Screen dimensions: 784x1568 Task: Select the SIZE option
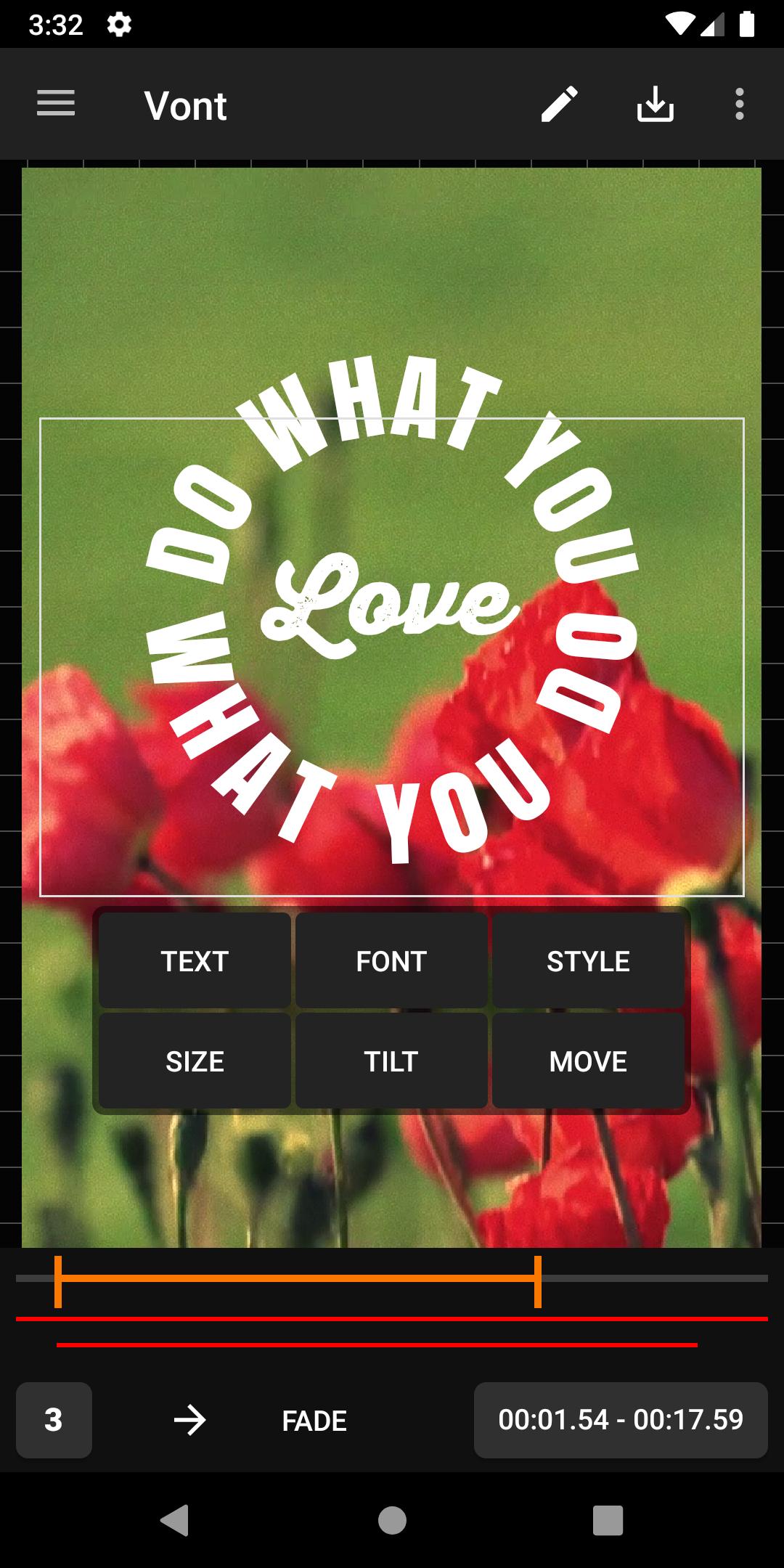click(x=195, y=1061)
